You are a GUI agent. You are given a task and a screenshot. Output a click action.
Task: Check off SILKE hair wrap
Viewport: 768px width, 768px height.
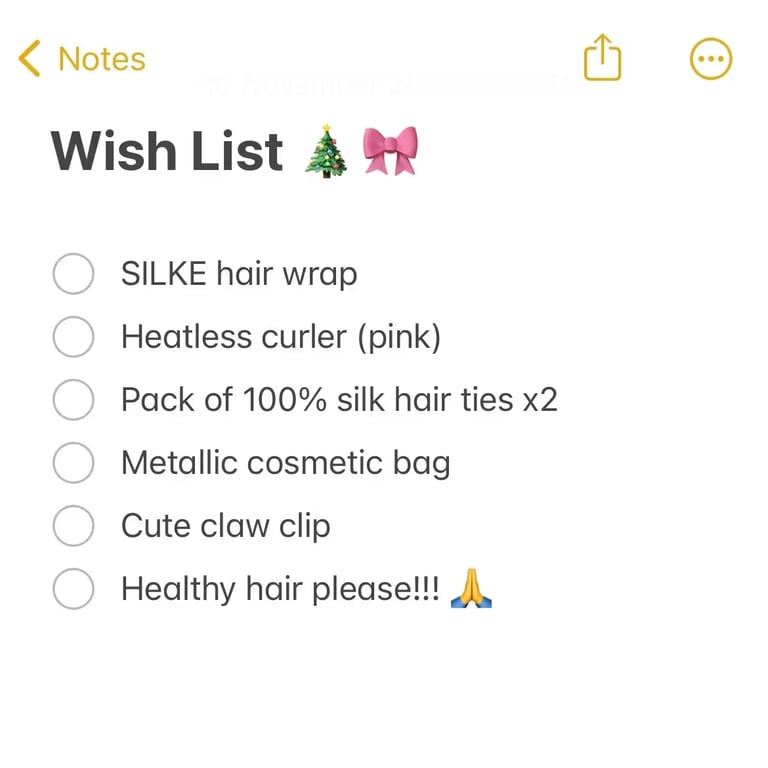click(x=73, y=274)
